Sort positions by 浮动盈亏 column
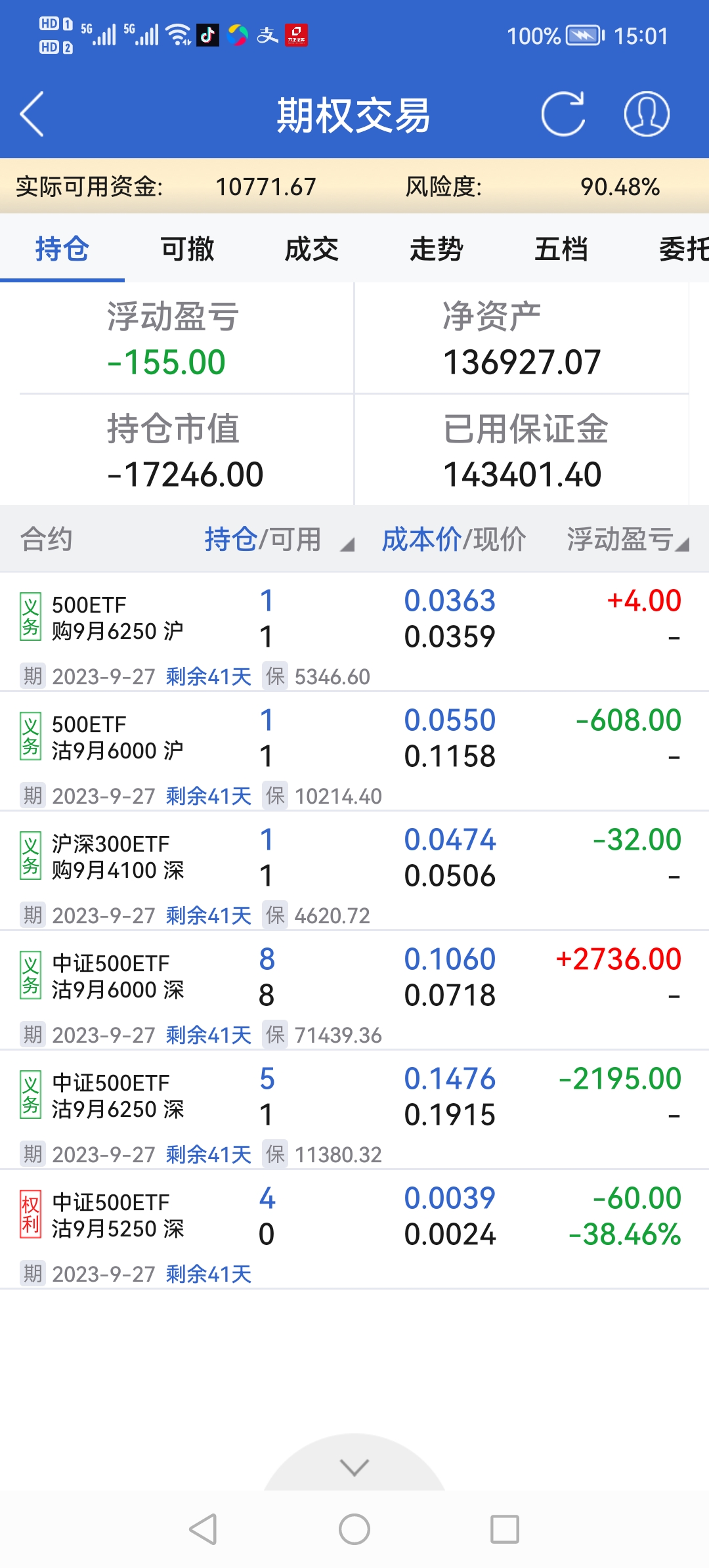The image size is (709, 1568). (627, 540)
